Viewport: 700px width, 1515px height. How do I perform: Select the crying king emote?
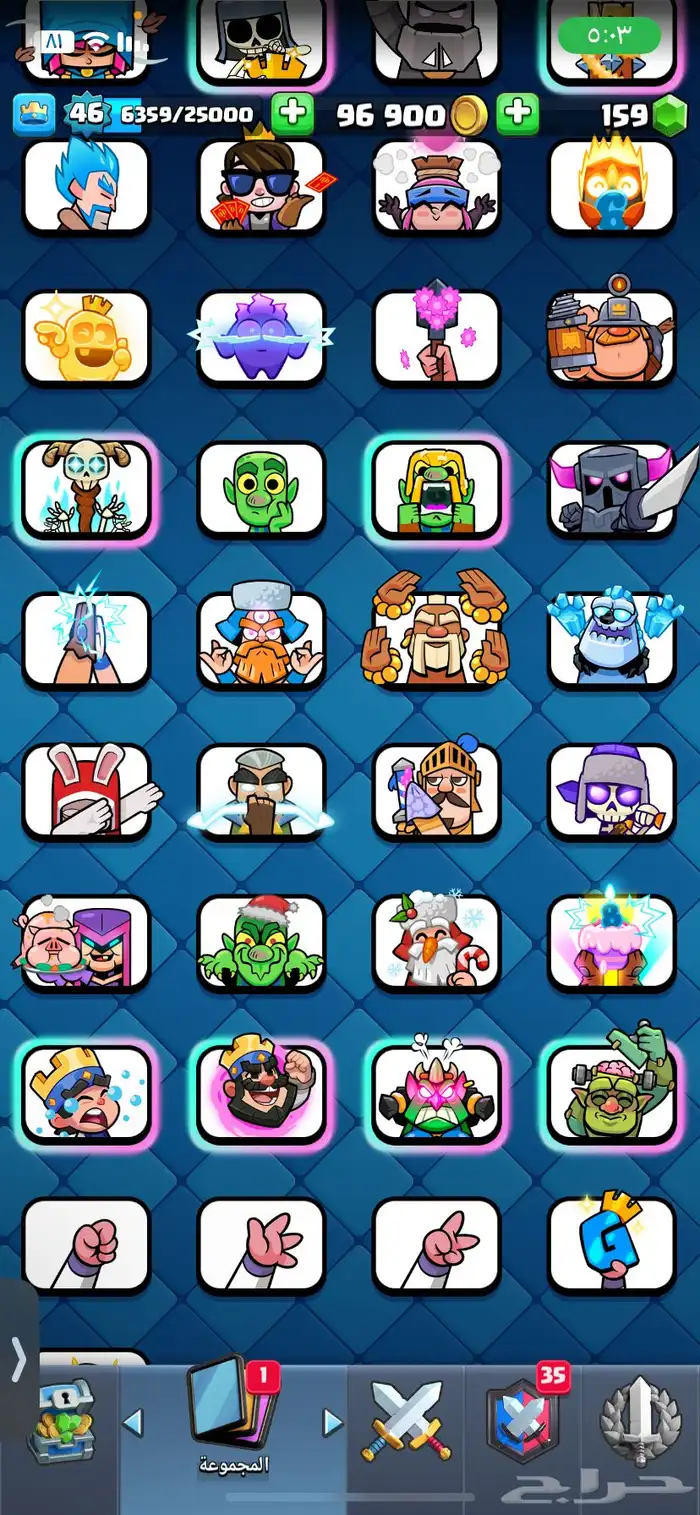(x=86, y=1094)
